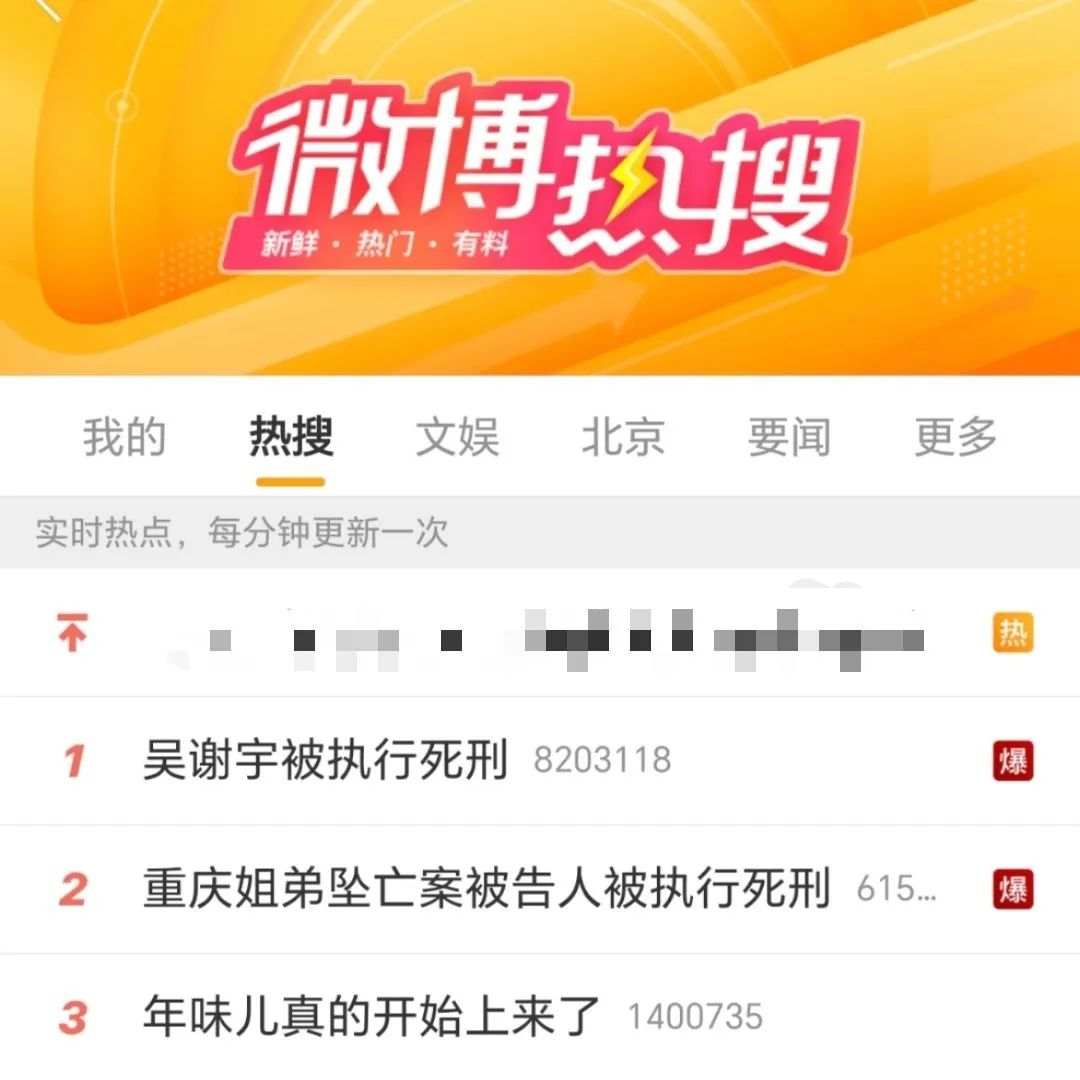Open the 北京 tab
Viewport: 1080px width, 1080px height.
(x=623, y=438)
